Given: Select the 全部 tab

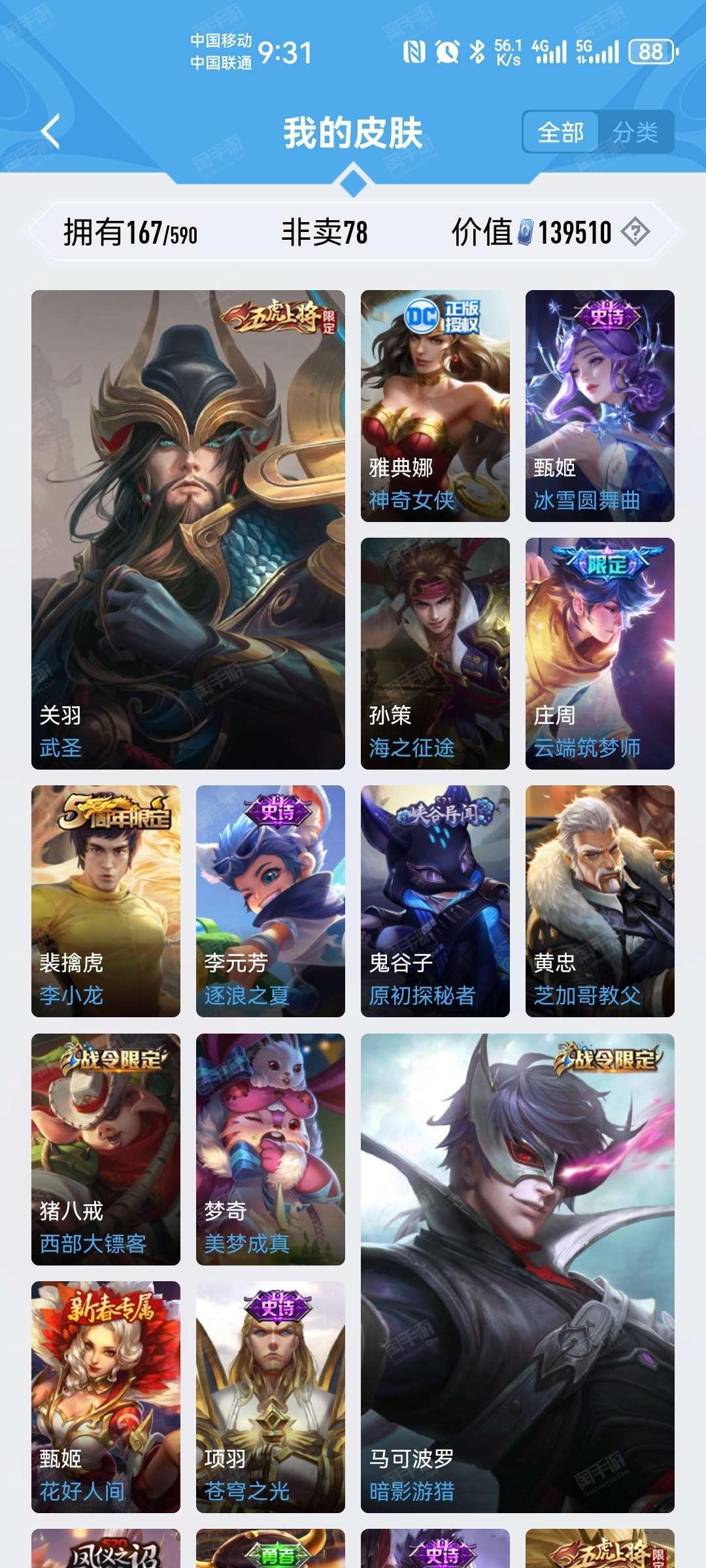Looking at the screenshot, I should click(x=561, y=133).
